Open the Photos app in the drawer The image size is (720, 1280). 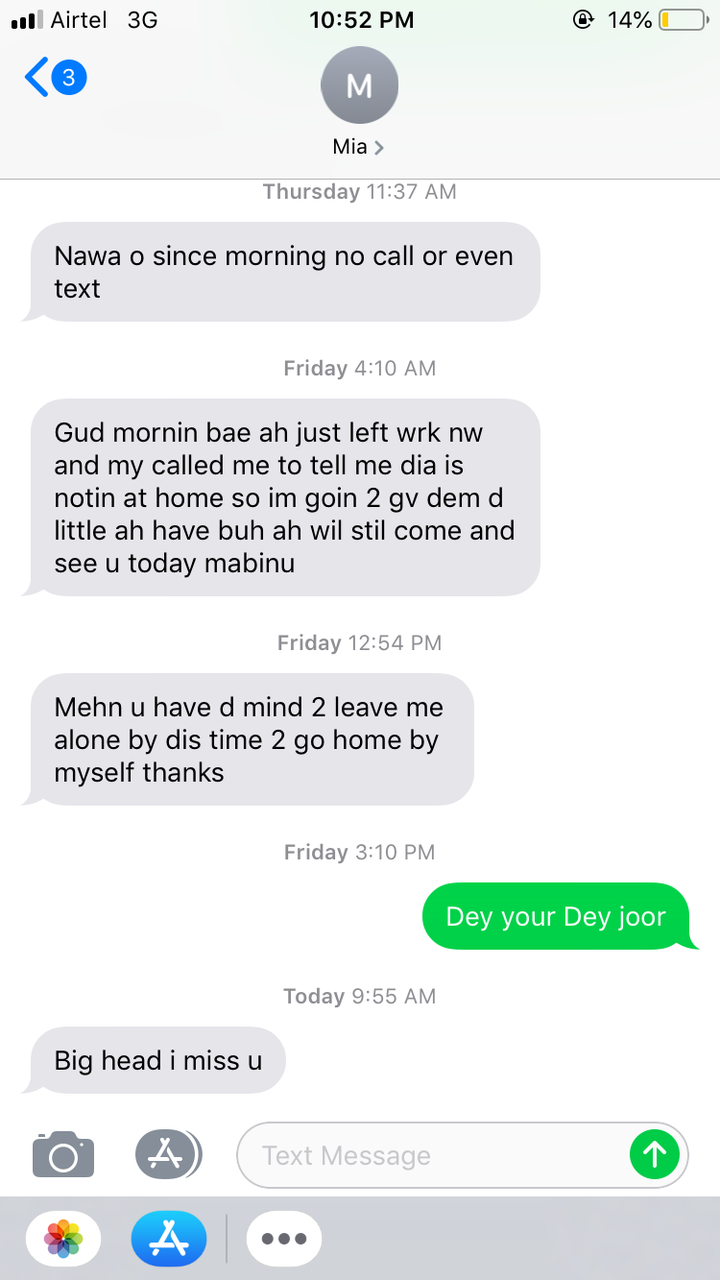(63, 1239)
